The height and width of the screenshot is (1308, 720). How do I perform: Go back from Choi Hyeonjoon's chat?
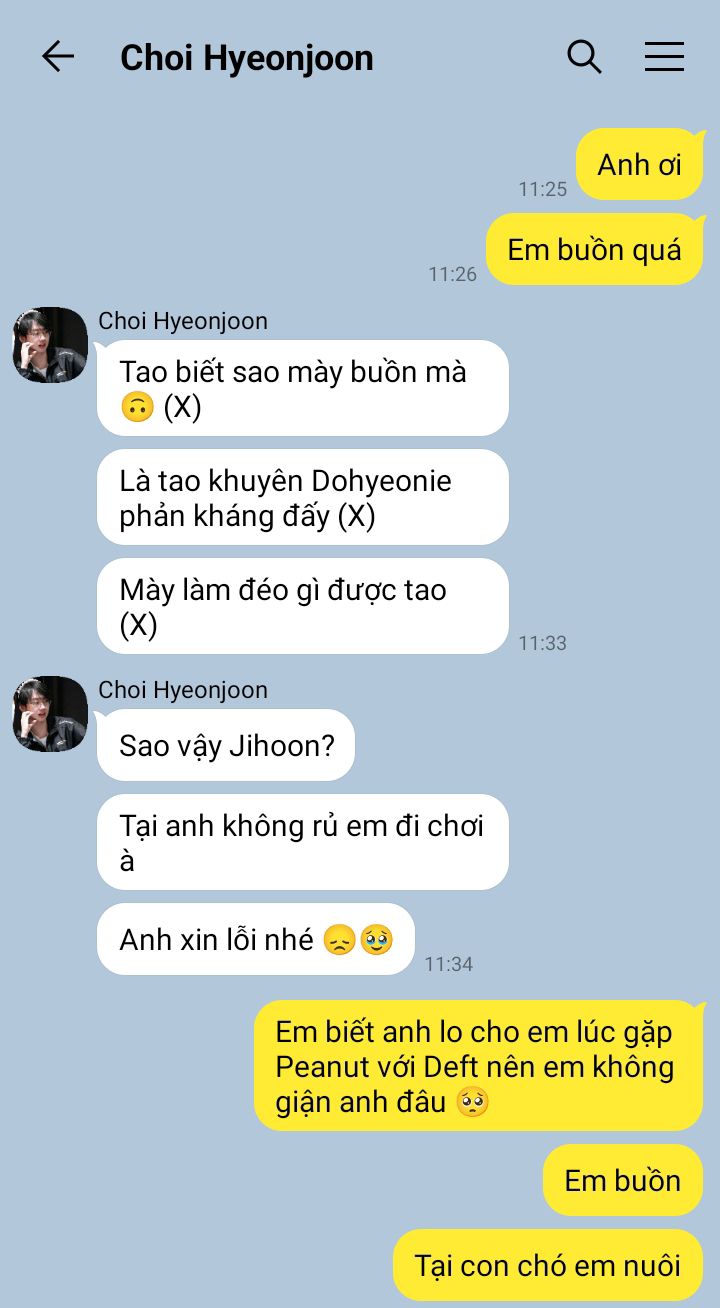pos(58,57)
